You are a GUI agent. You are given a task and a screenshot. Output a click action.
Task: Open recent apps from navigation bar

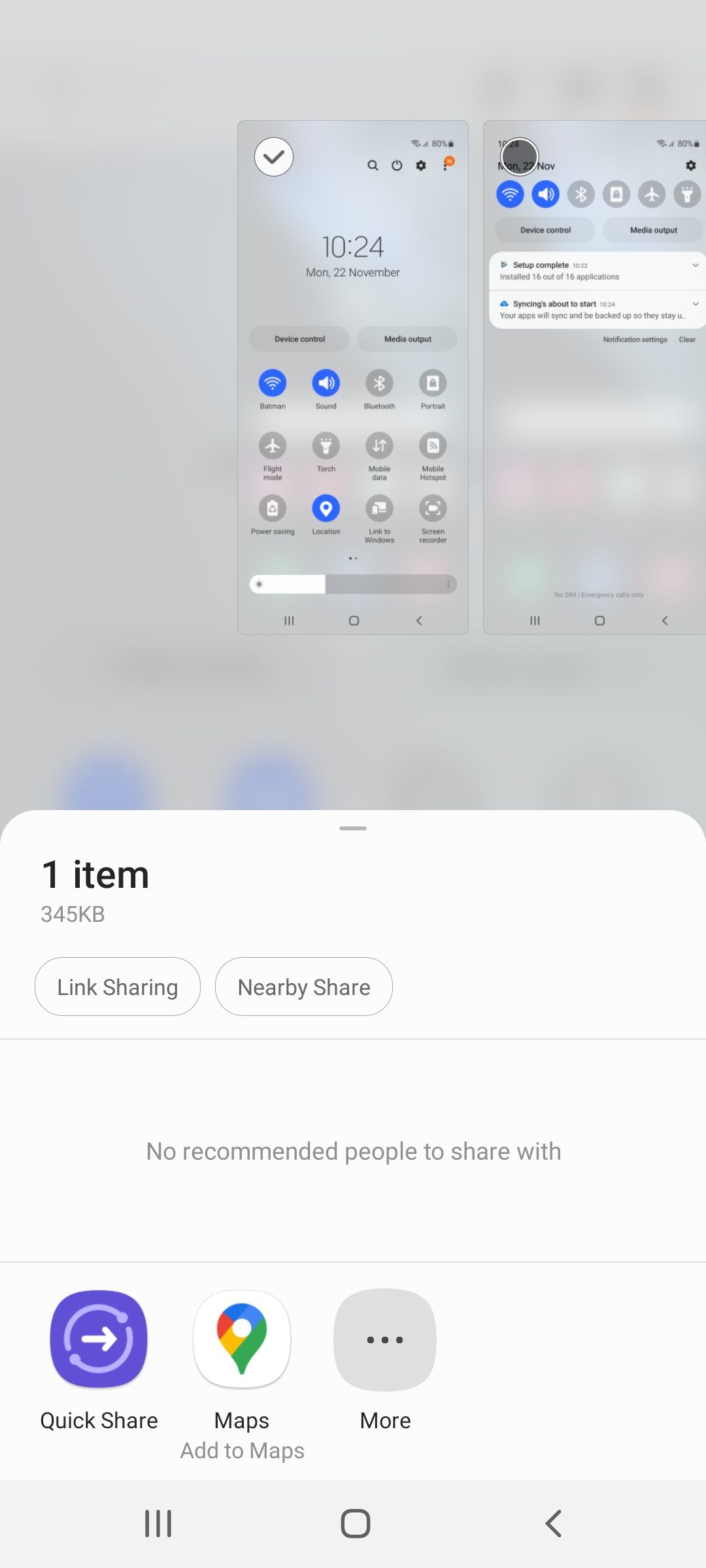point(158,1524)
